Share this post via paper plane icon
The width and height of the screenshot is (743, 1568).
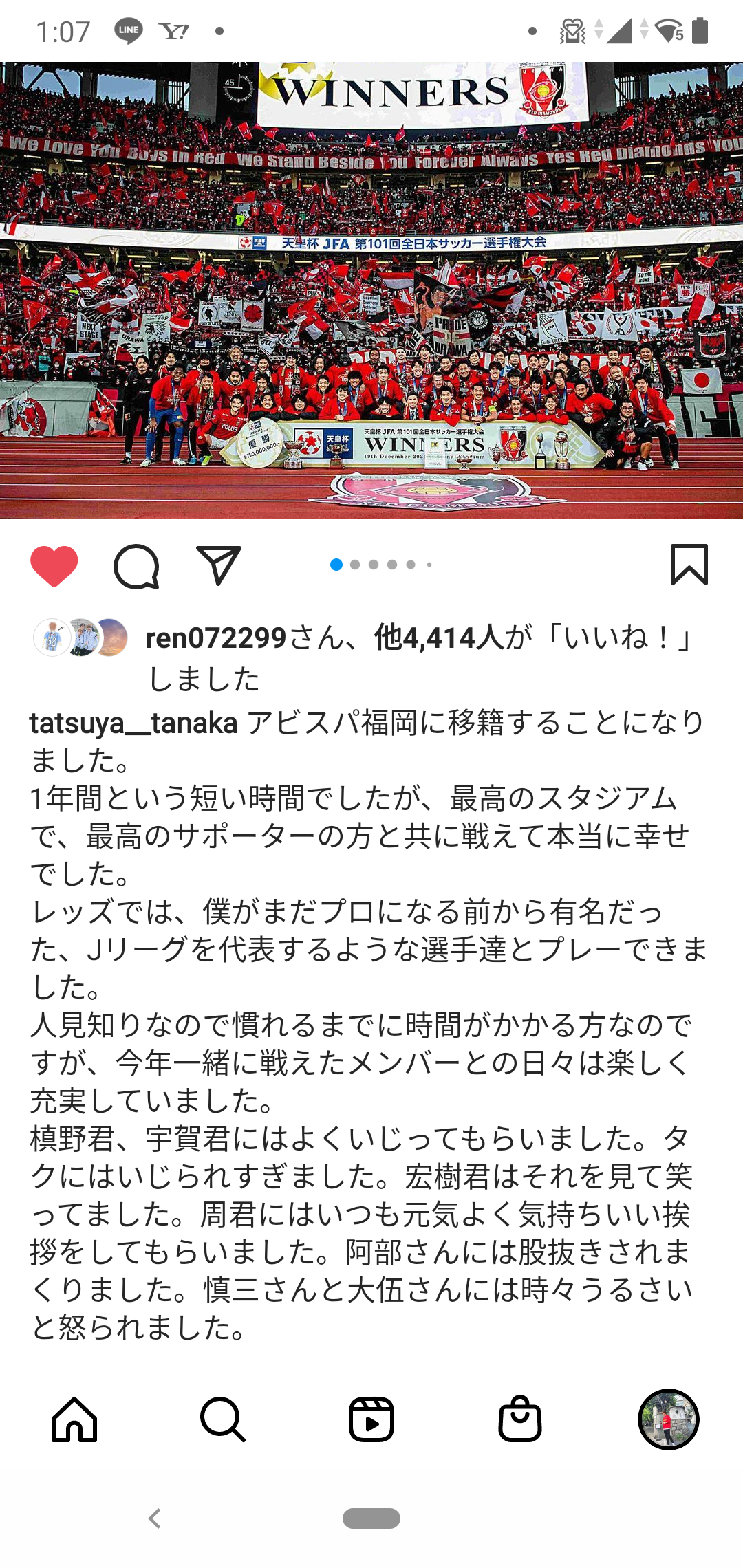(x=218, y=565)
